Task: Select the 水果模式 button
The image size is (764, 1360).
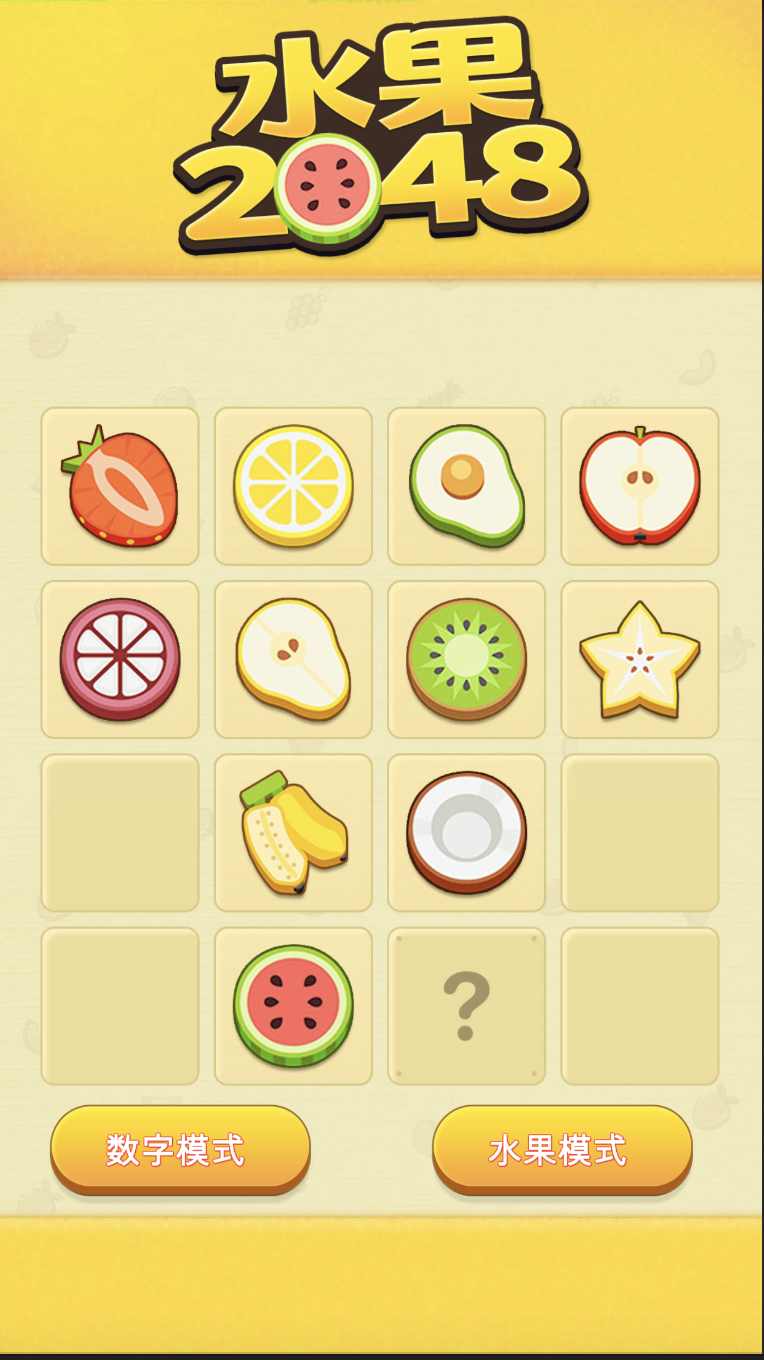Action: [561, 1149]
